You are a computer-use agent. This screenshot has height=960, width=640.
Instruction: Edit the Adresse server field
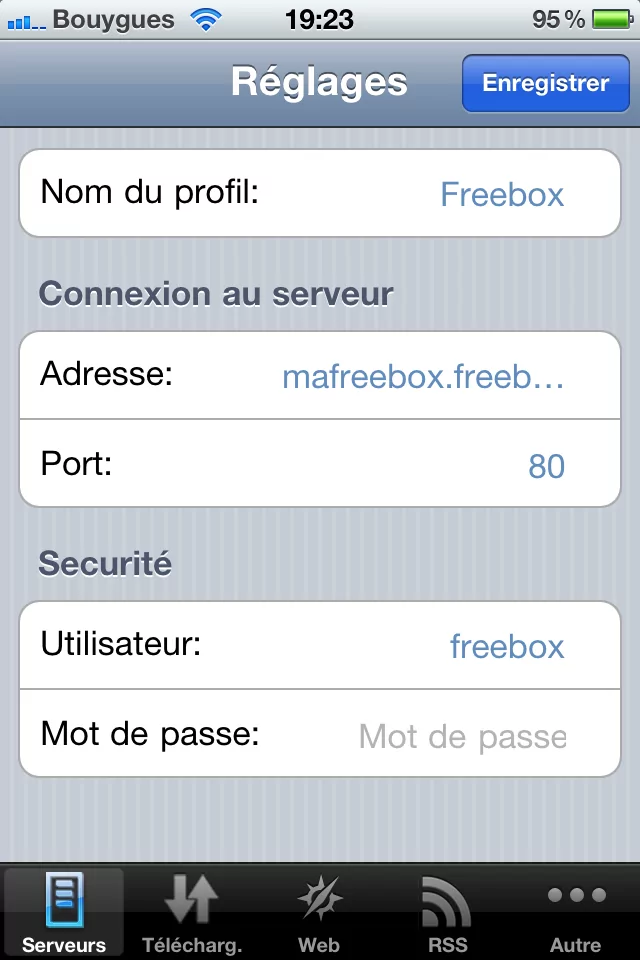pos(423,376)
